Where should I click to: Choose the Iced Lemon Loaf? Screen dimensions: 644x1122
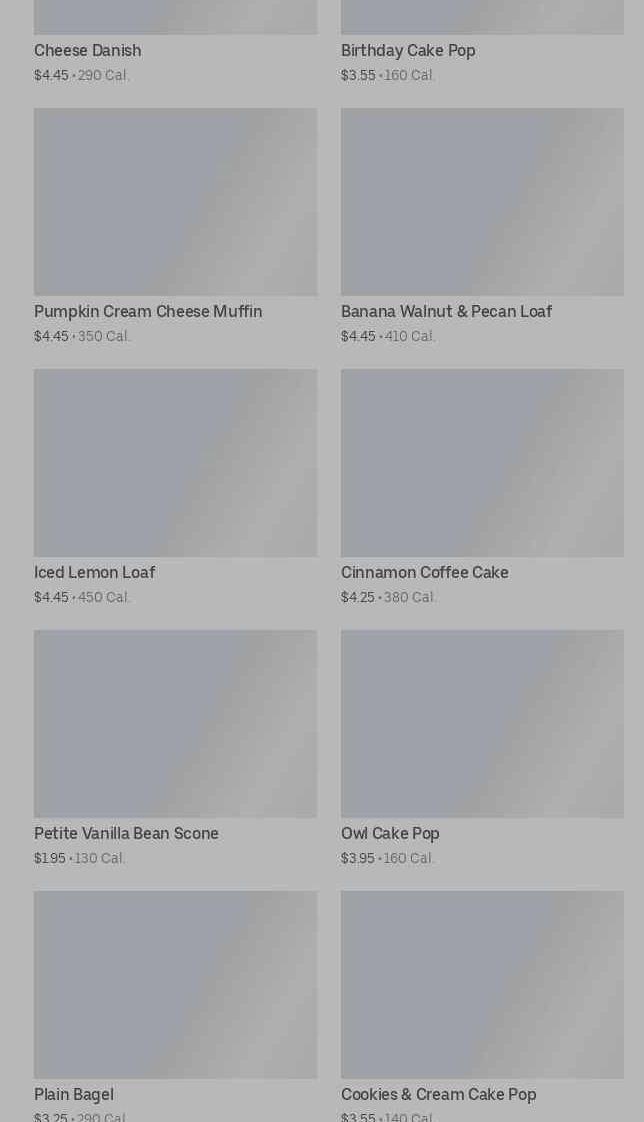coord(175,488)
